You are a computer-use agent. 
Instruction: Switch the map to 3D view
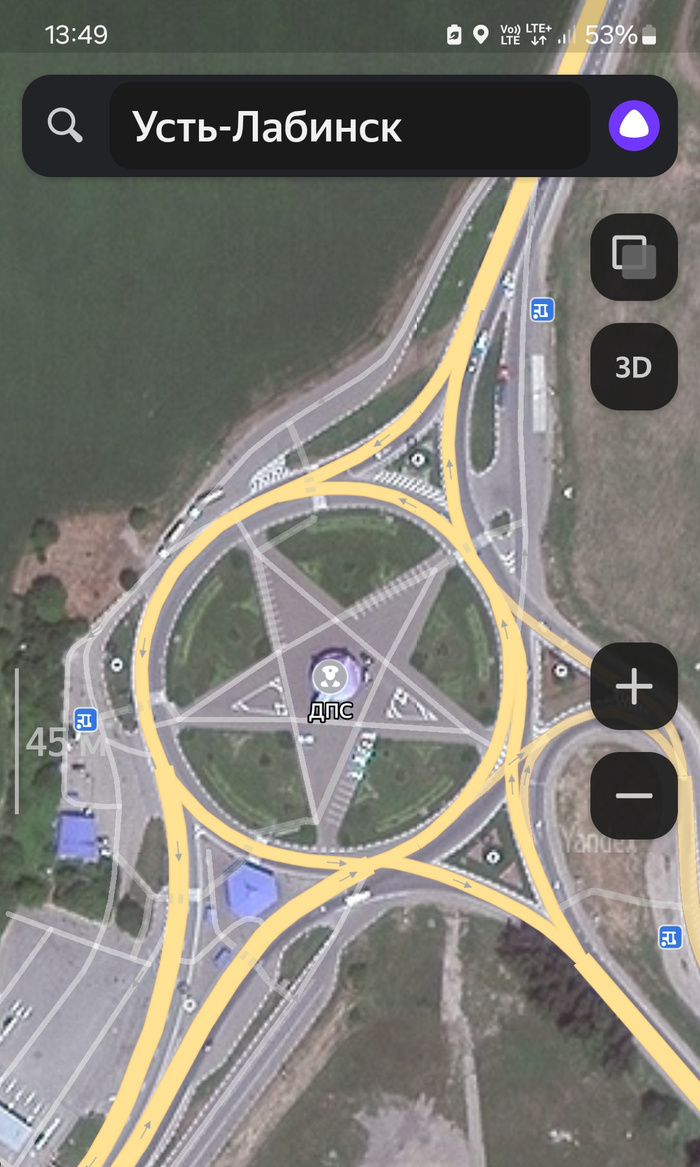(x=634, y=367)
